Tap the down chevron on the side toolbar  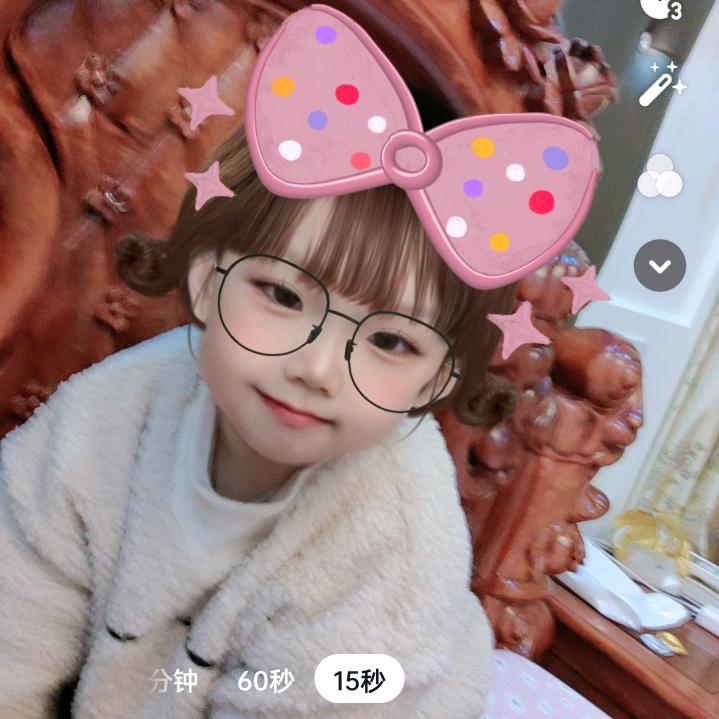[x=660, y=266]
